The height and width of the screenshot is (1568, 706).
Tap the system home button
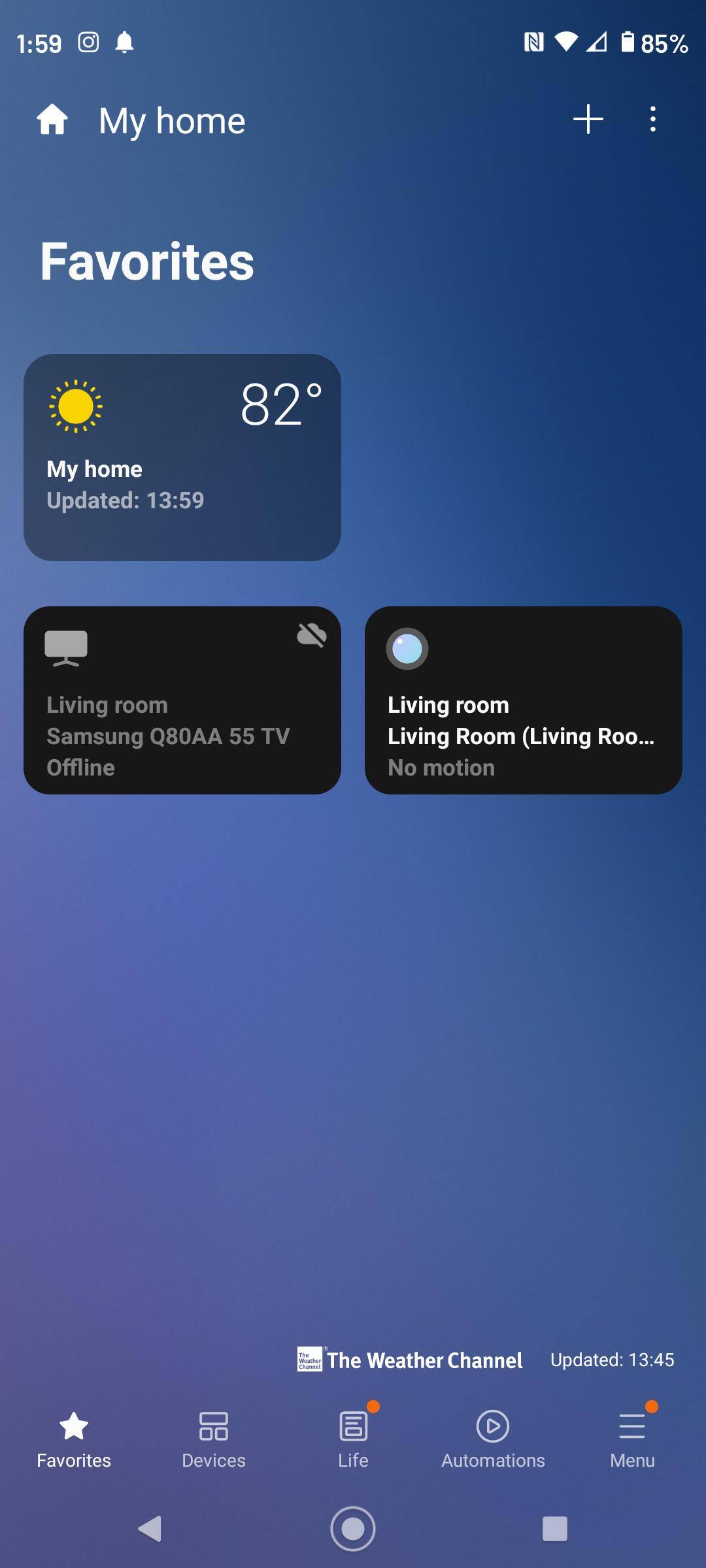pyautogui.click(x=353, y=1529)
